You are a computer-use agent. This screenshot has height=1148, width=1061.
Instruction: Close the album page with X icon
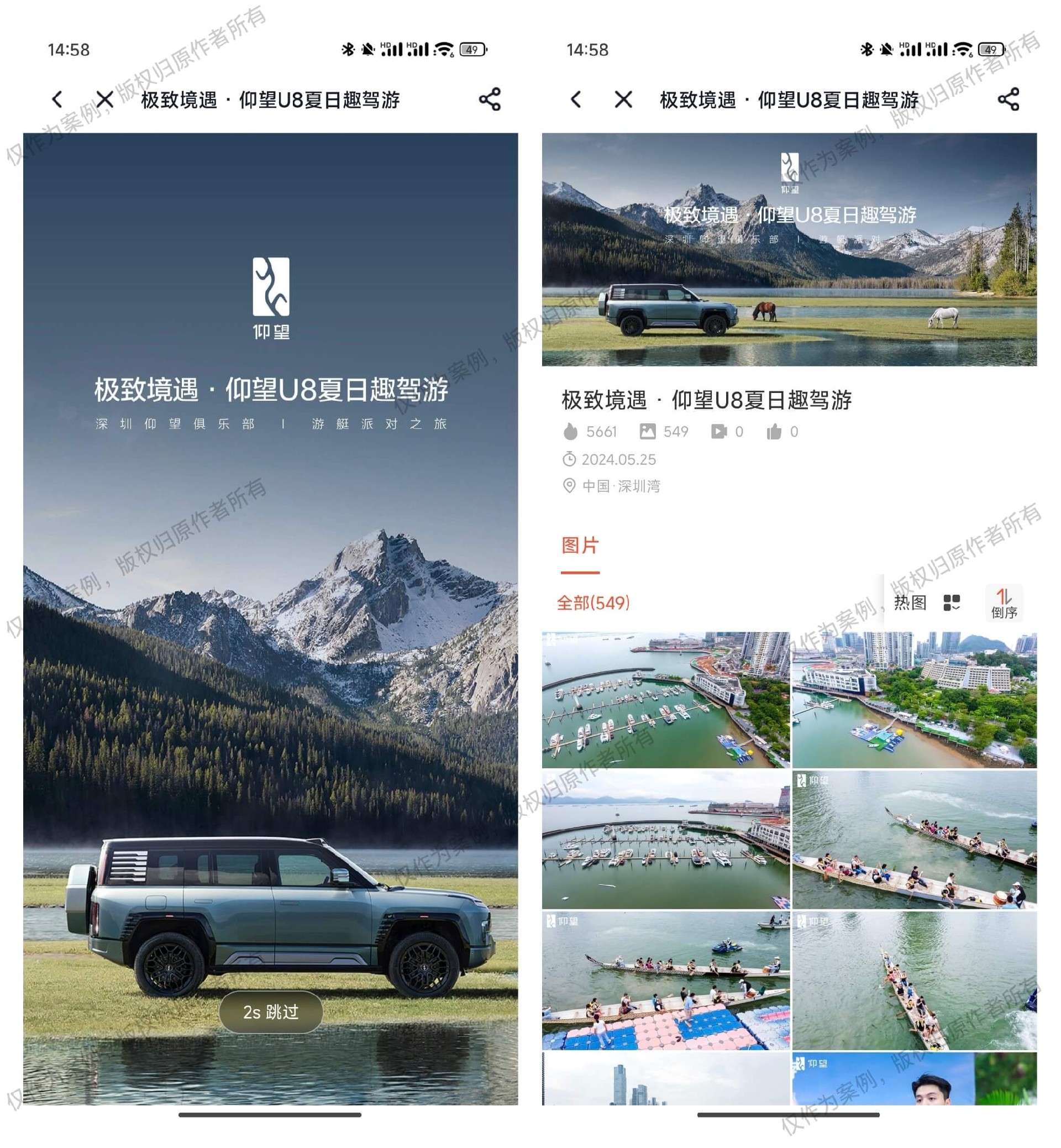coord(623,99)
